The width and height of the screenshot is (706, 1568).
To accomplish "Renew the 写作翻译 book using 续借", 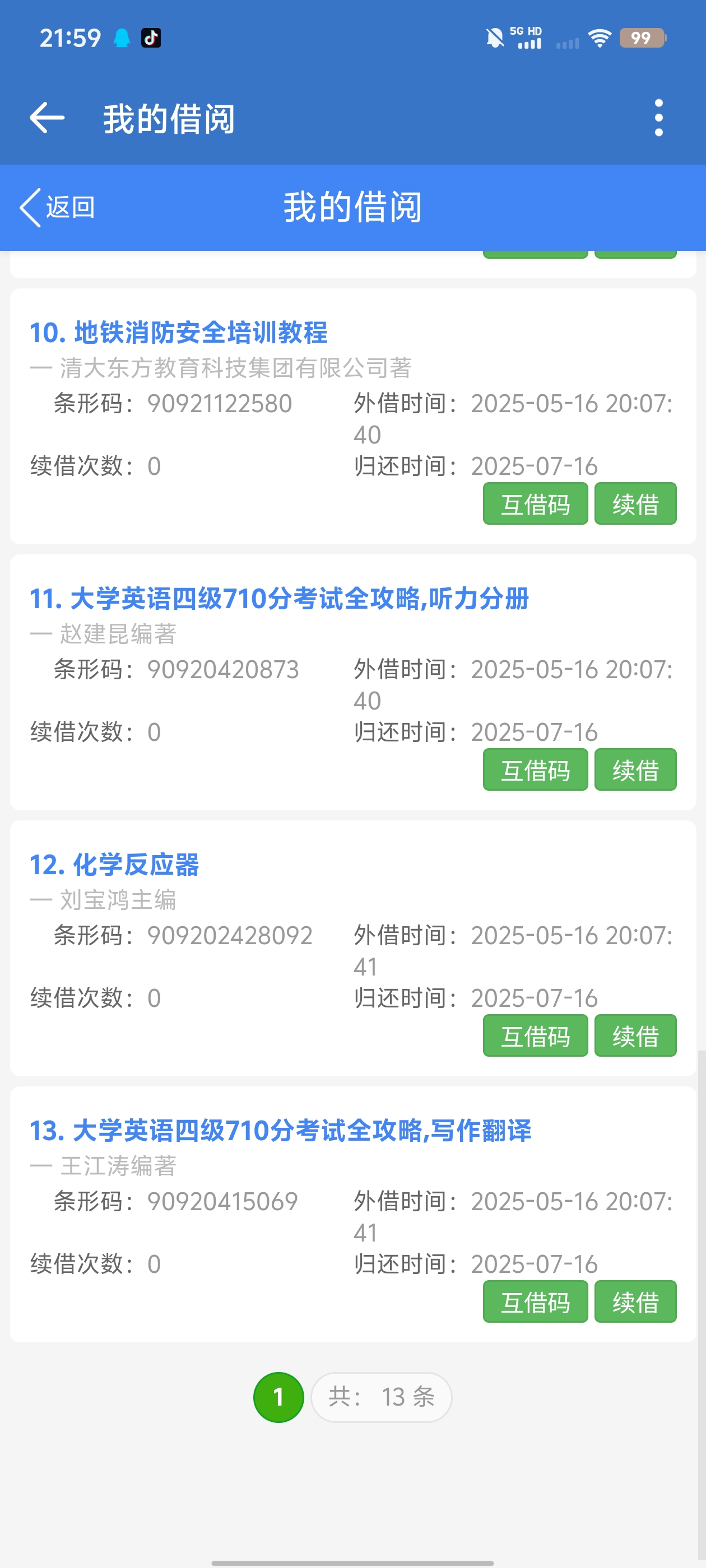I will [x=635, y=1301].
